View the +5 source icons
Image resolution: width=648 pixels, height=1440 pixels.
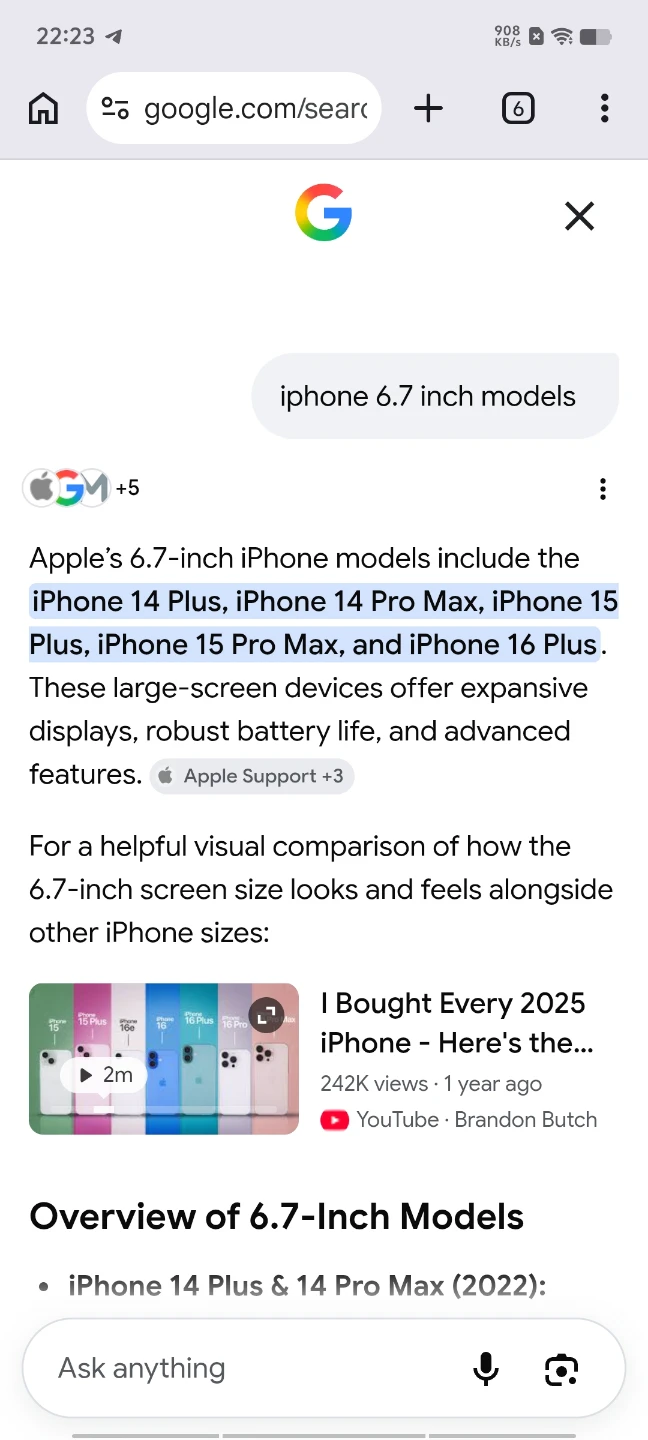coord(81,488)
